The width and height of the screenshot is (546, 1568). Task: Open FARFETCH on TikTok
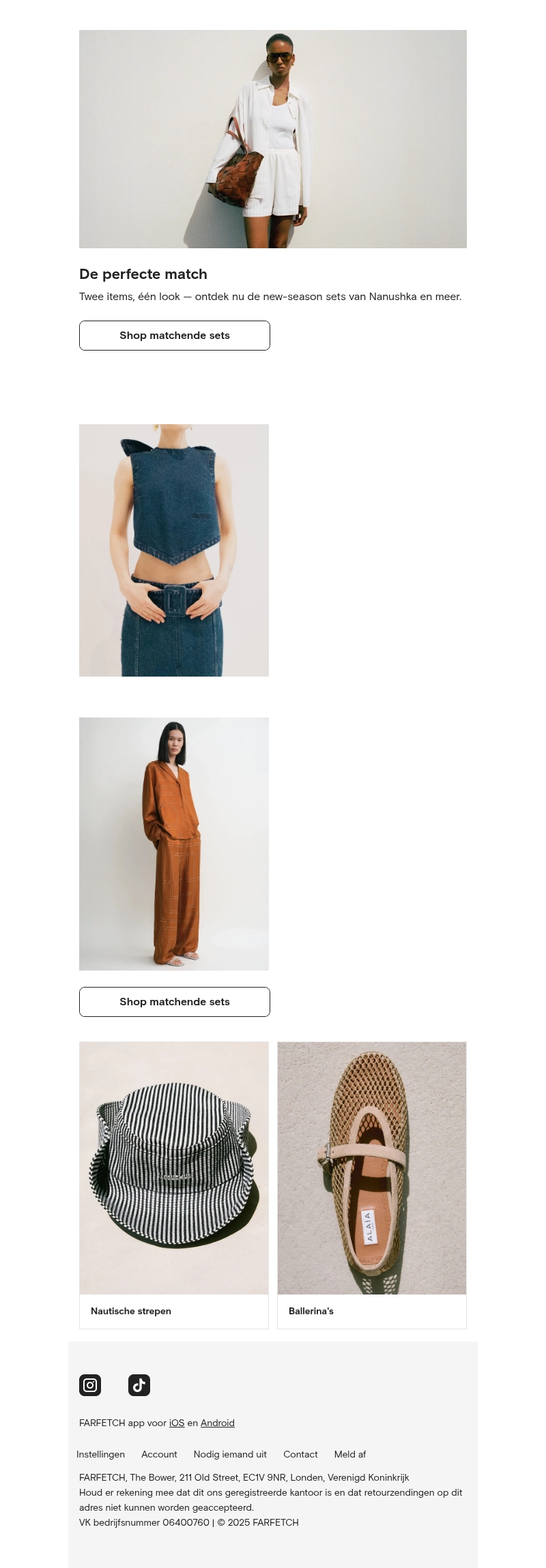point(139,1385)
